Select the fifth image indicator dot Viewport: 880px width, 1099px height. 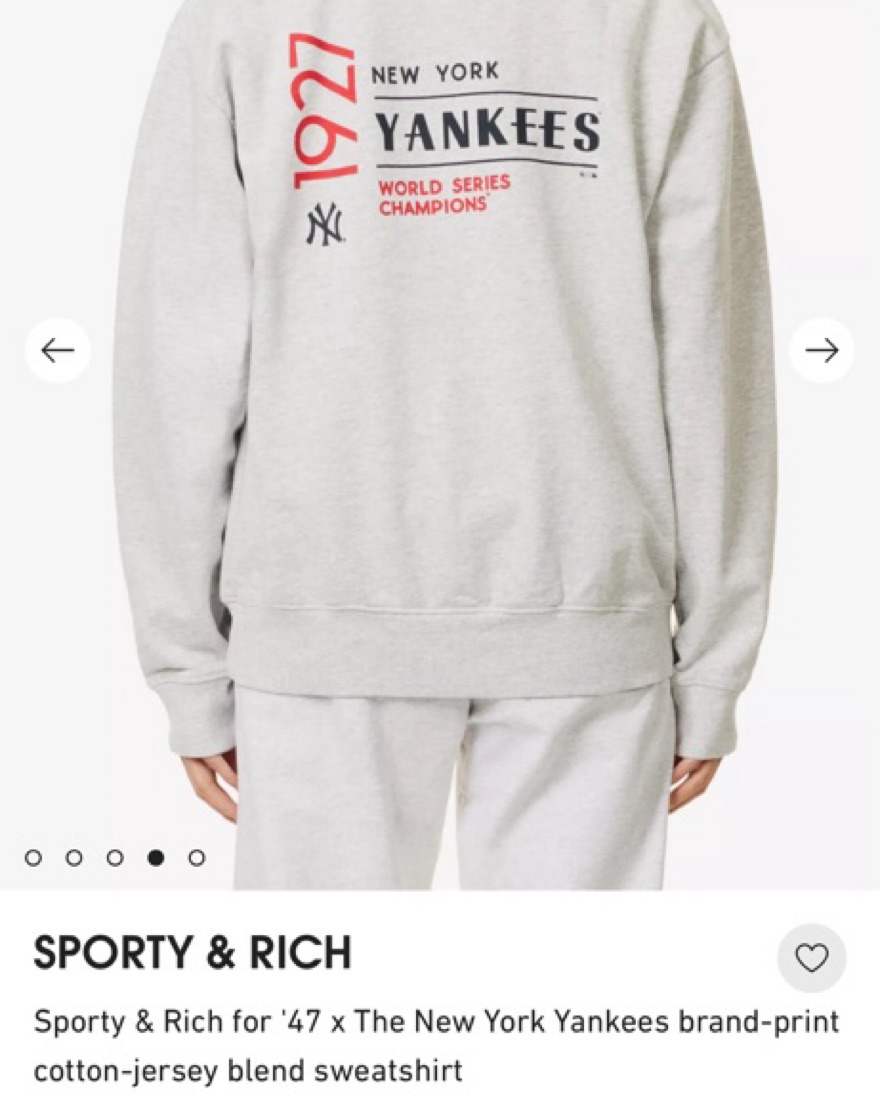tap(196, 858)
